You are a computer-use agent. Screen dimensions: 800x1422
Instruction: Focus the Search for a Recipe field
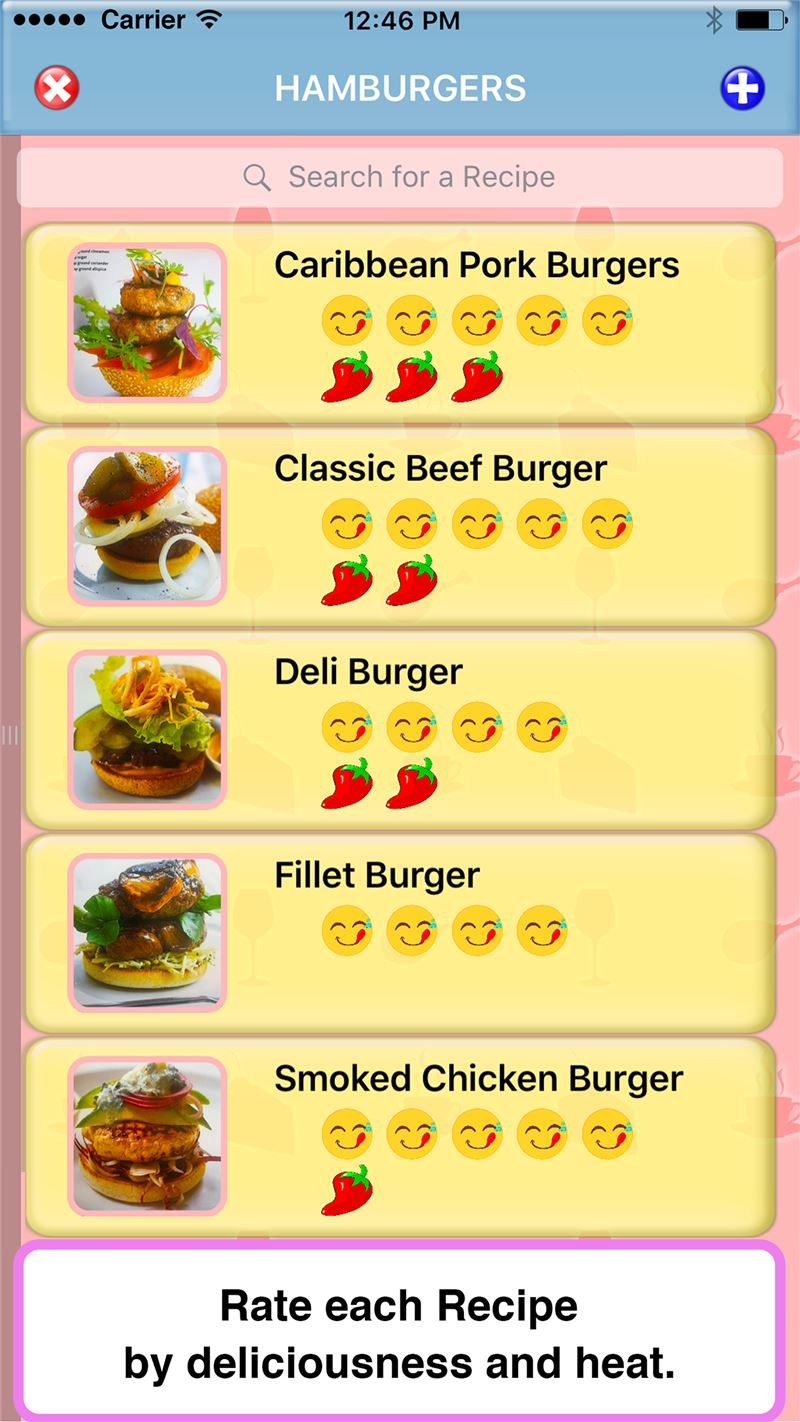[x=400, y=177]
